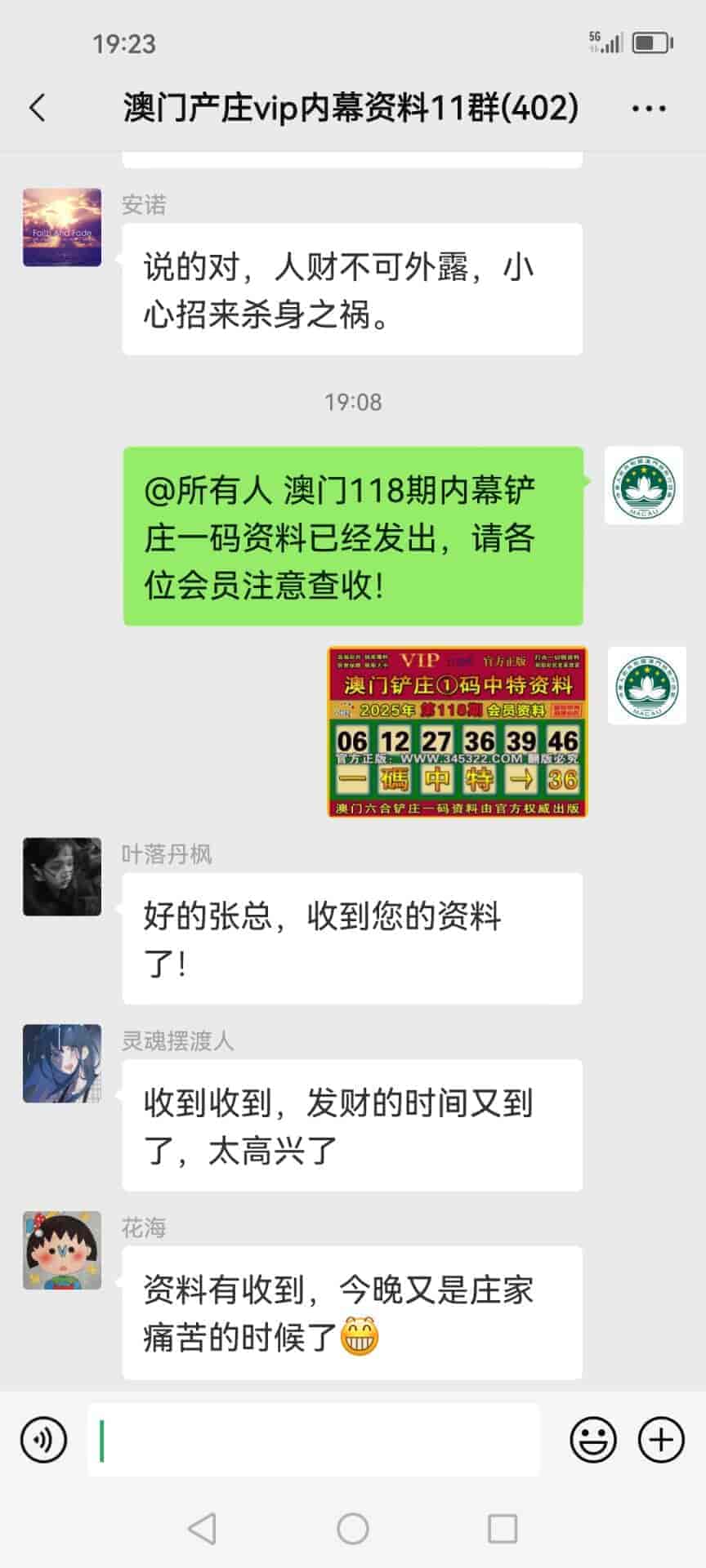Open own Macau avatar beside the @所有人 message

click(x=644, y=485)
